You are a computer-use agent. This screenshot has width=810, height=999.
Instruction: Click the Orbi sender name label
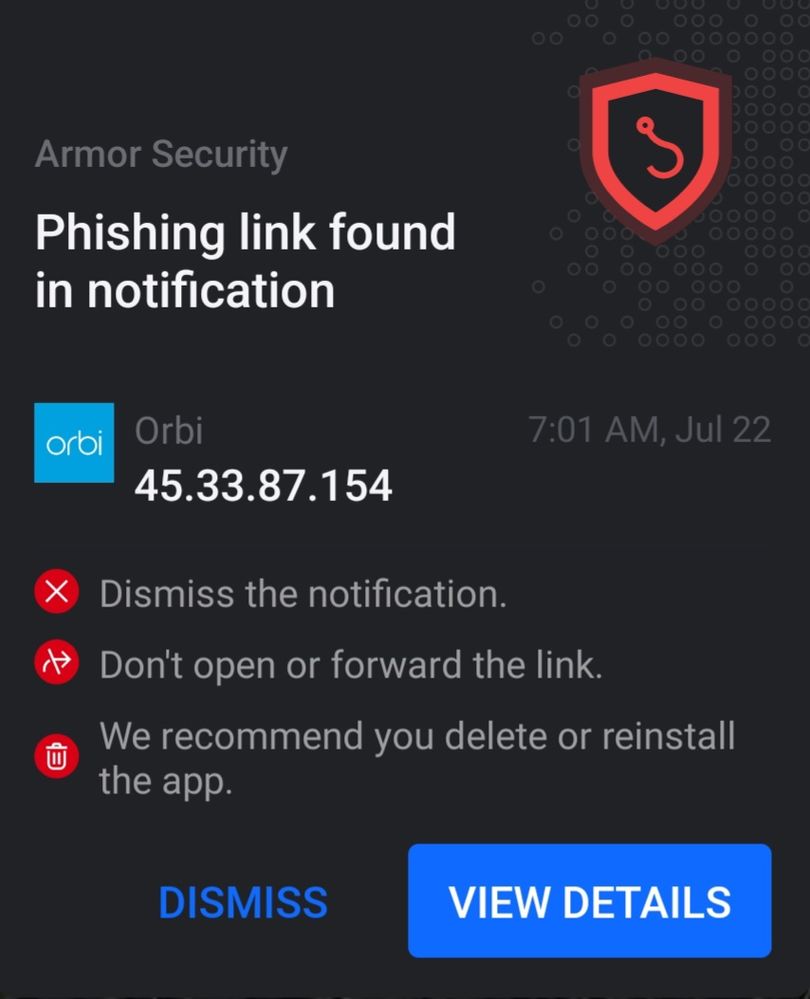(170, 429)
